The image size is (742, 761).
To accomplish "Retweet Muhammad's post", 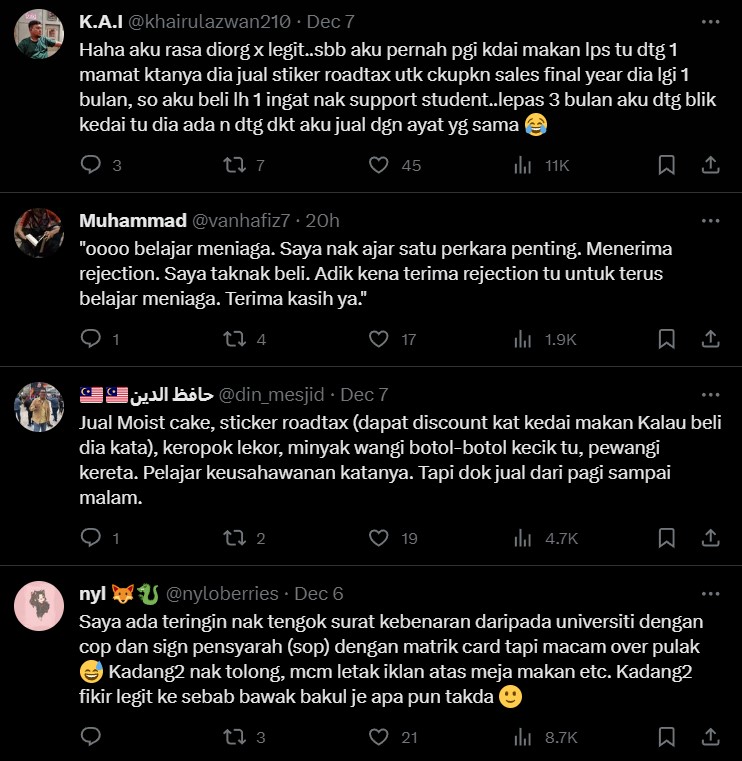I will coord(234,339).
